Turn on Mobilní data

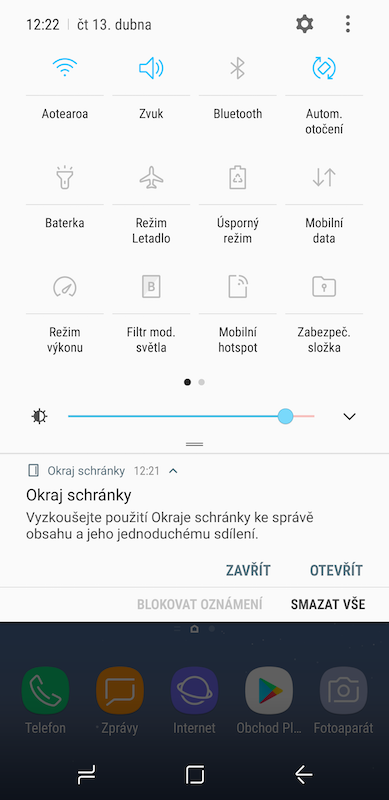[x=324, y=177]
